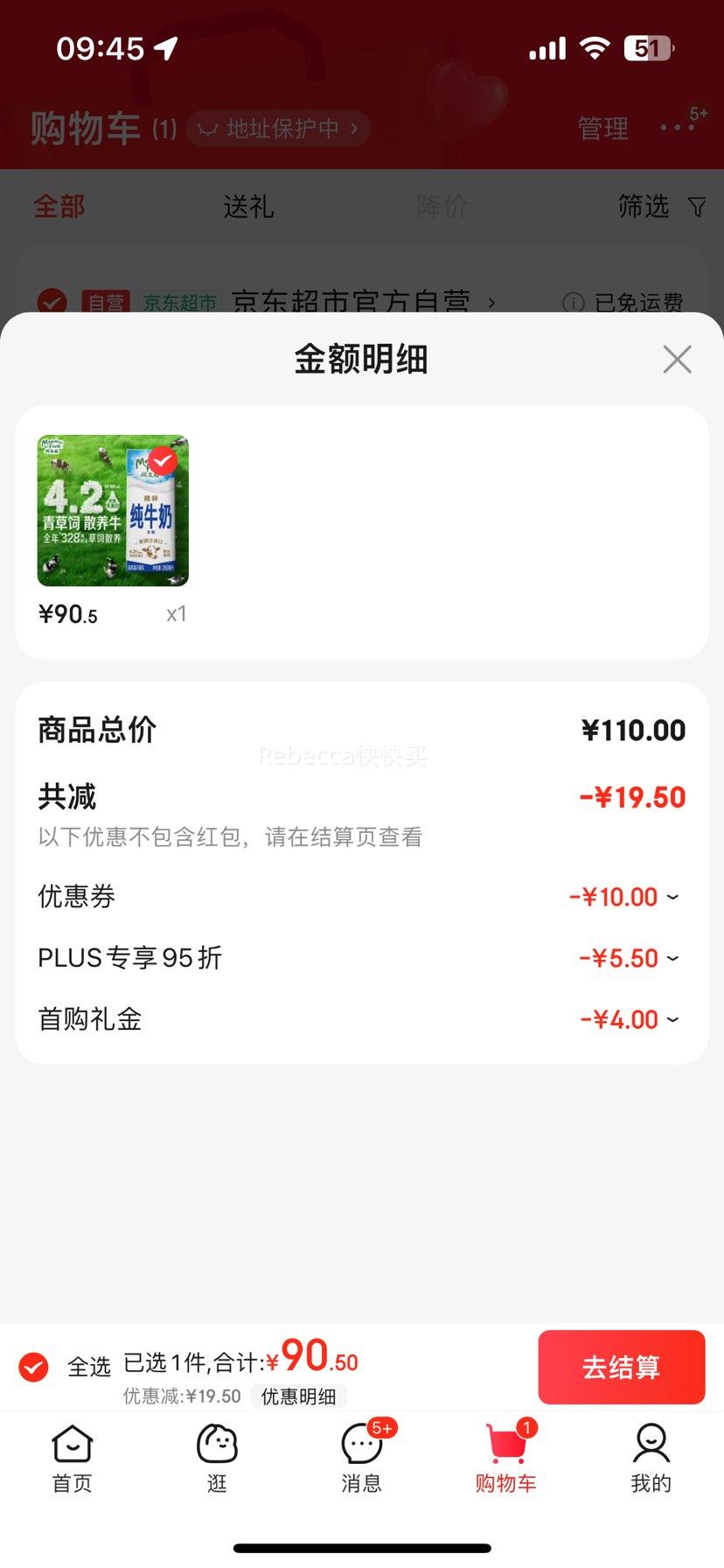Select the 购物车 tab
Viewport: 724px width, 1568px height.
(x=506, y=1459)
